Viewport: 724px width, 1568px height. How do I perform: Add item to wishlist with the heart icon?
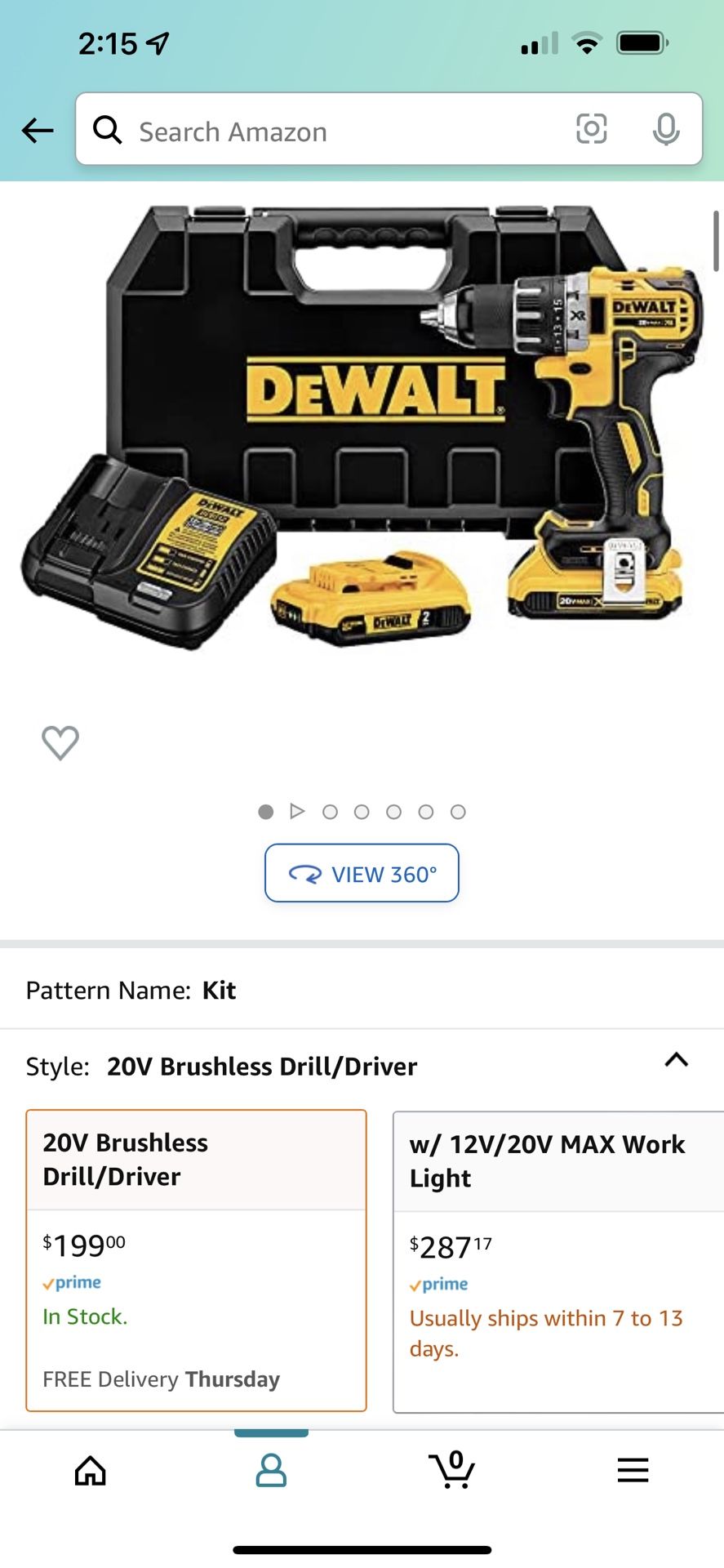[x=60, y=742]
